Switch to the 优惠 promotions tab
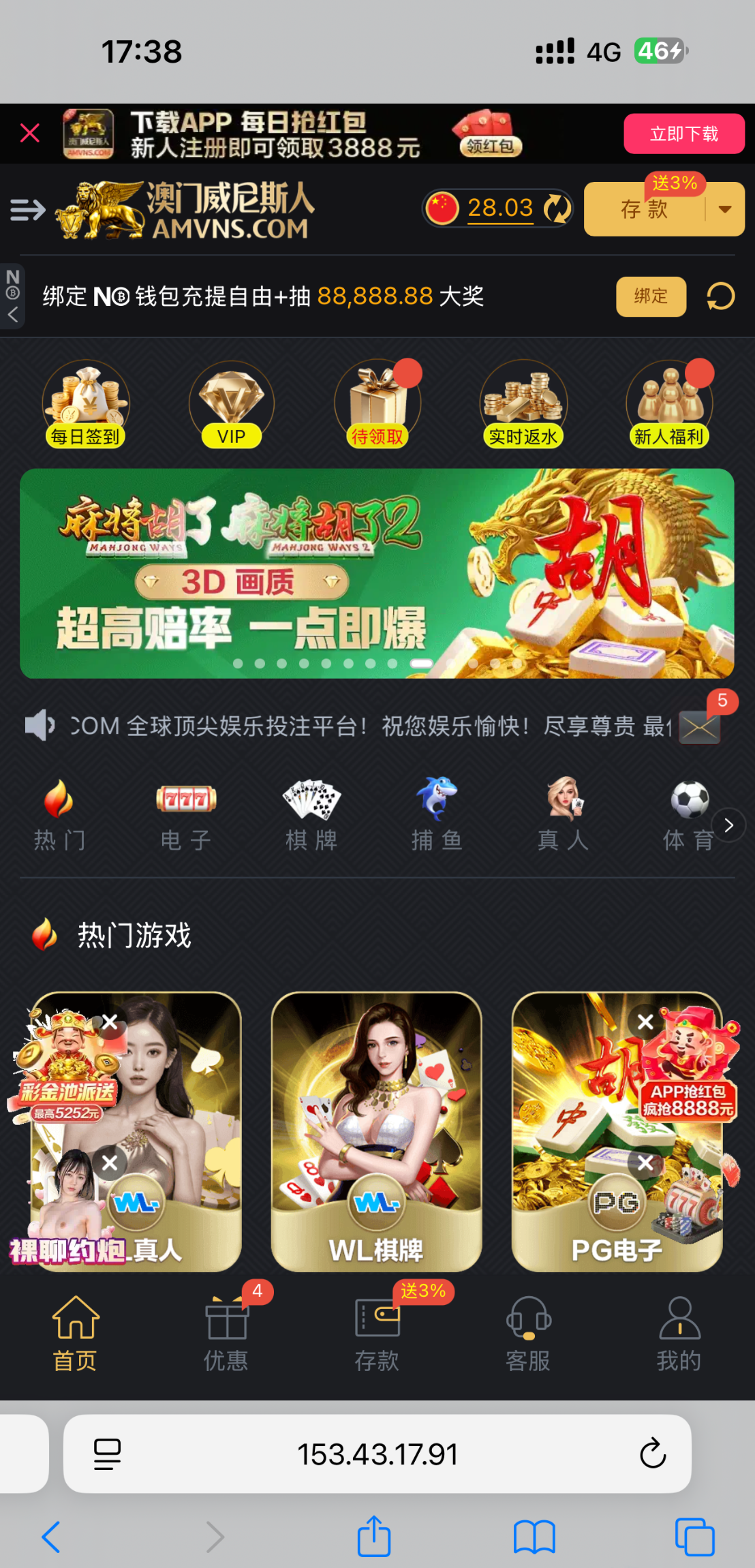Image resolution: width=755 pixels, height=1568 pixels. coord(226,1332)
